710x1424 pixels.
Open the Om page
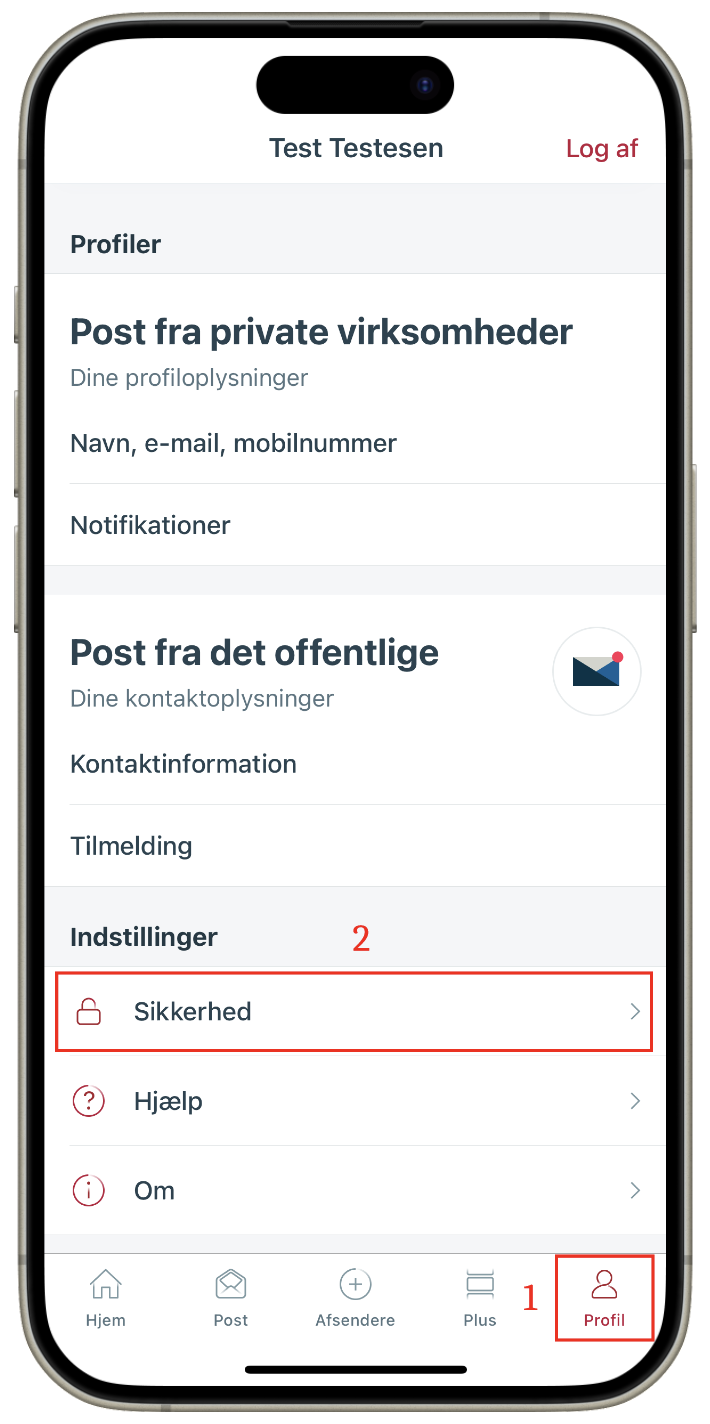355,1191
